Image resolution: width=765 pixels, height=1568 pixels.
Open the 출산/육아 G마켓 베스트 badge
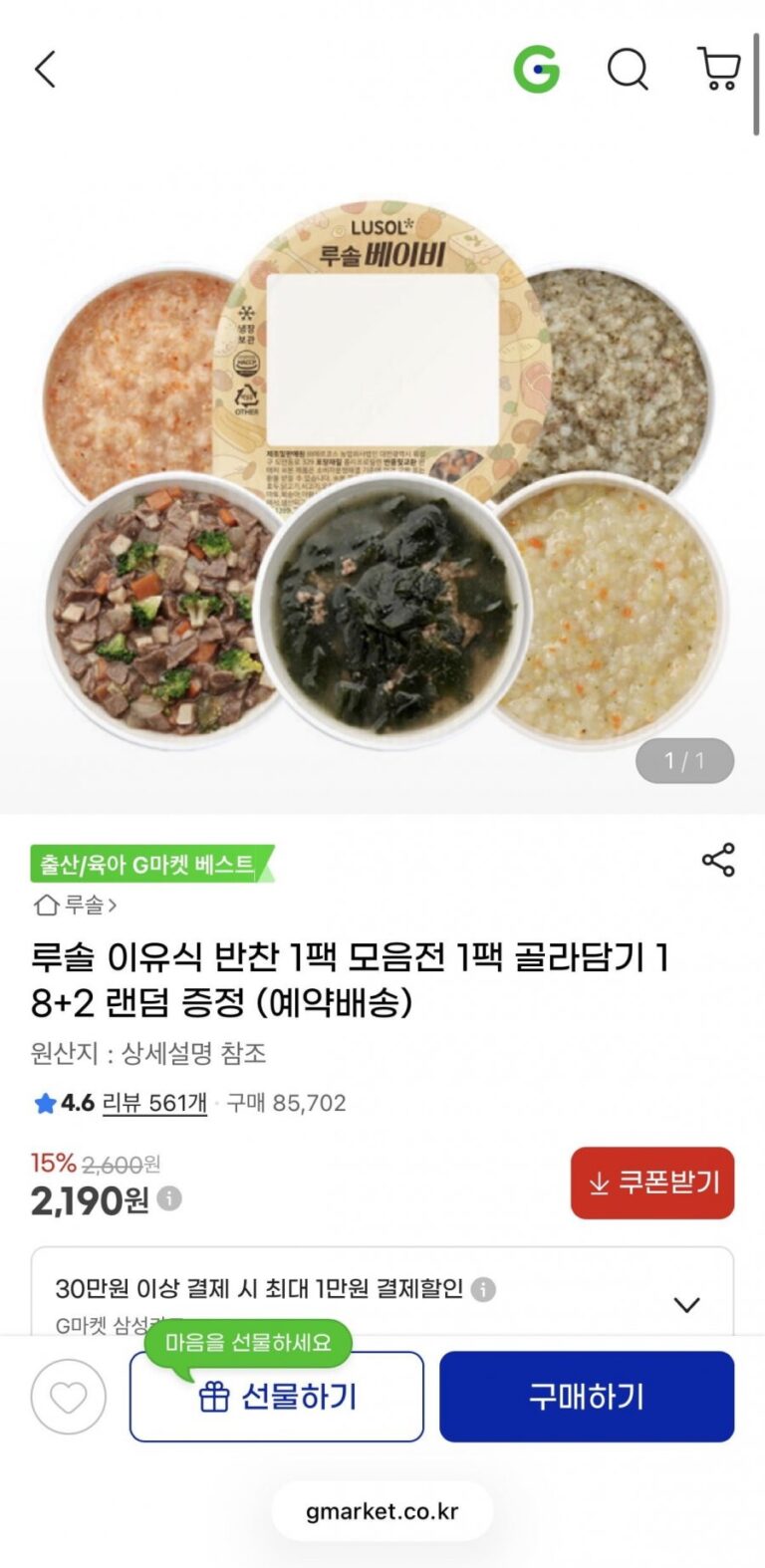[x=149, y=864]
